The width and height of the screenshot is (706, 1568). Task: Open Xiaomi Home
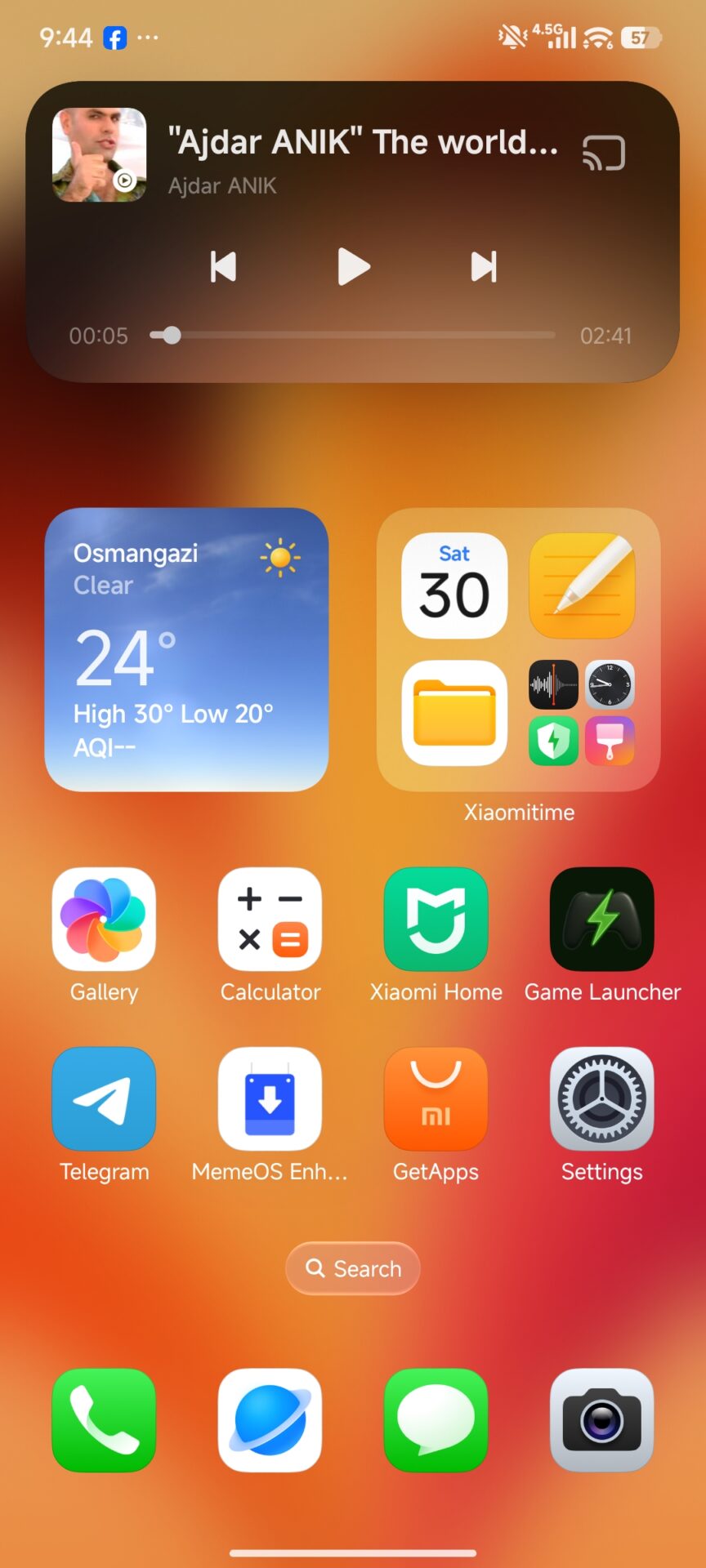tap(436, 920)
